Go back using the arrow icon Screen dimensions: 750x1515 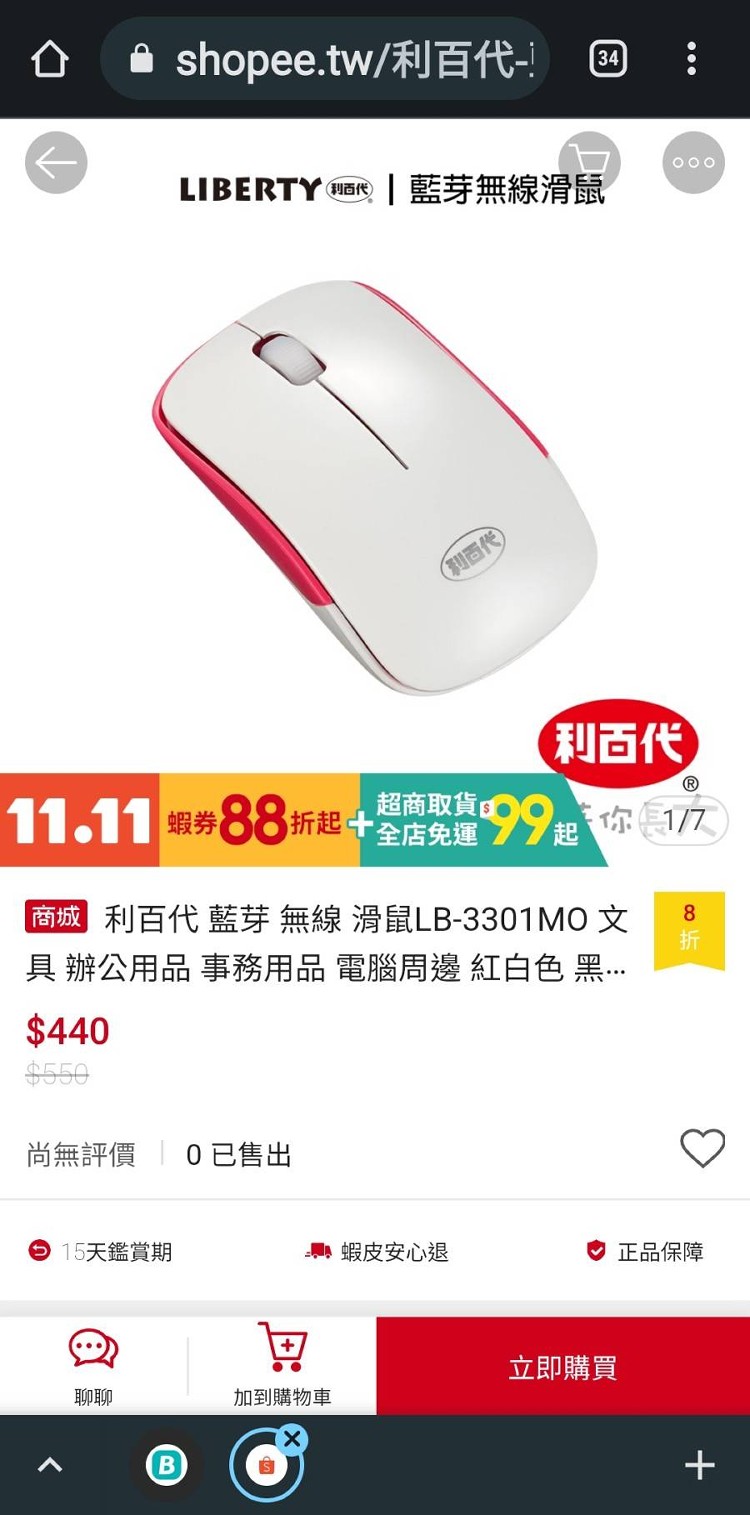pos(56,163)
